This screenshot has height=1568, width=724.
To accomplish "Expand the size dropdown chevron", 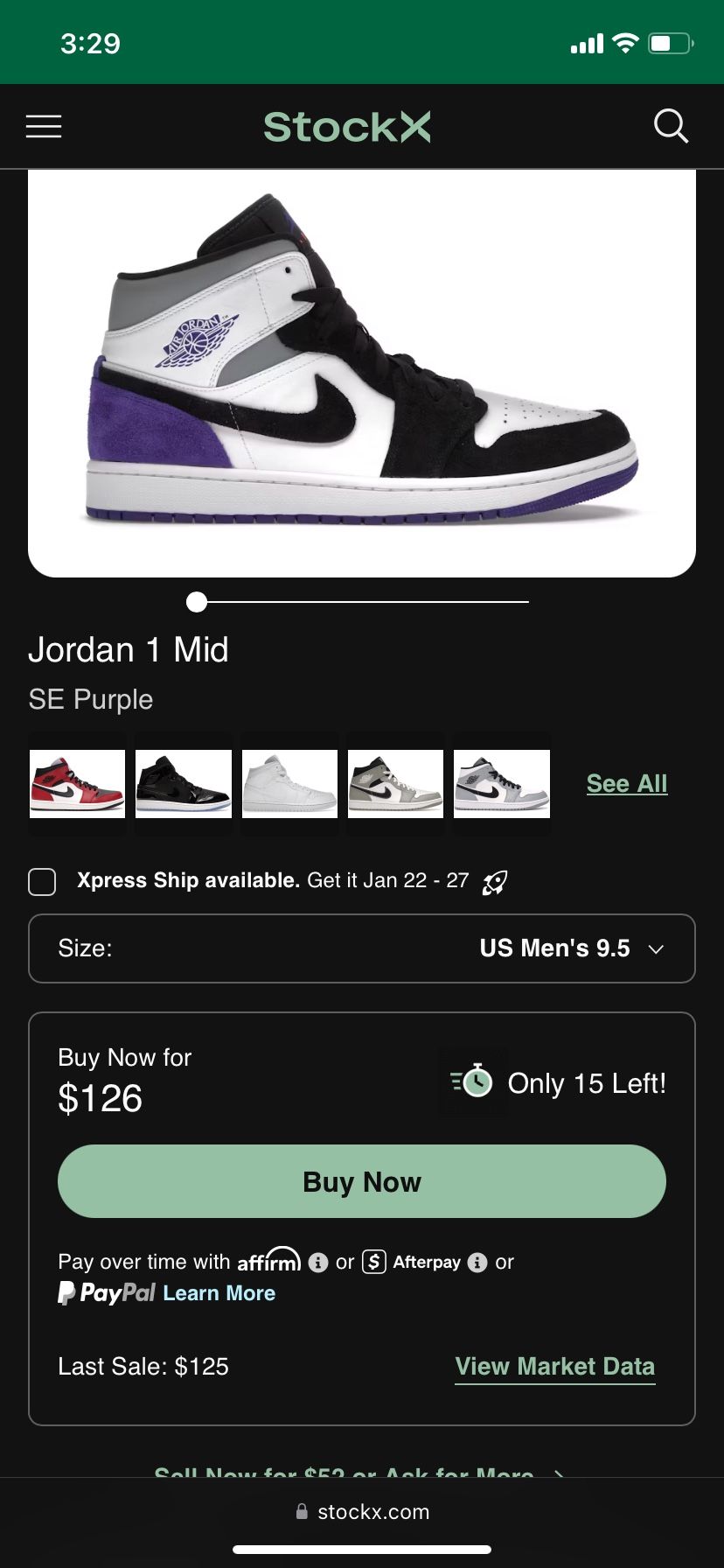I will pyautogui.click(x=658, y=948).
